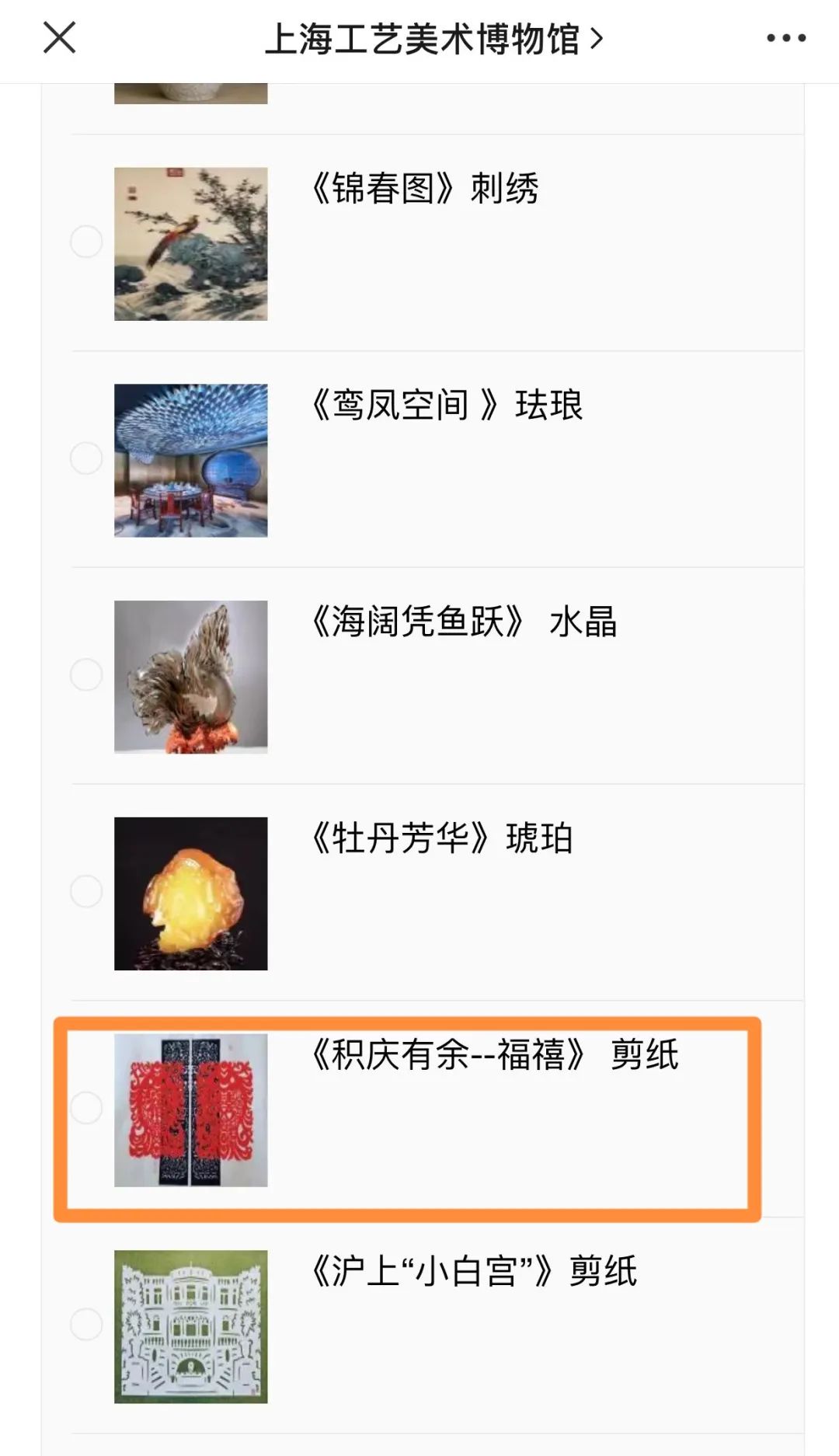Close the voting page with the X
Viewport: 839px width, 1456px height.
click(x=58, y=37)
